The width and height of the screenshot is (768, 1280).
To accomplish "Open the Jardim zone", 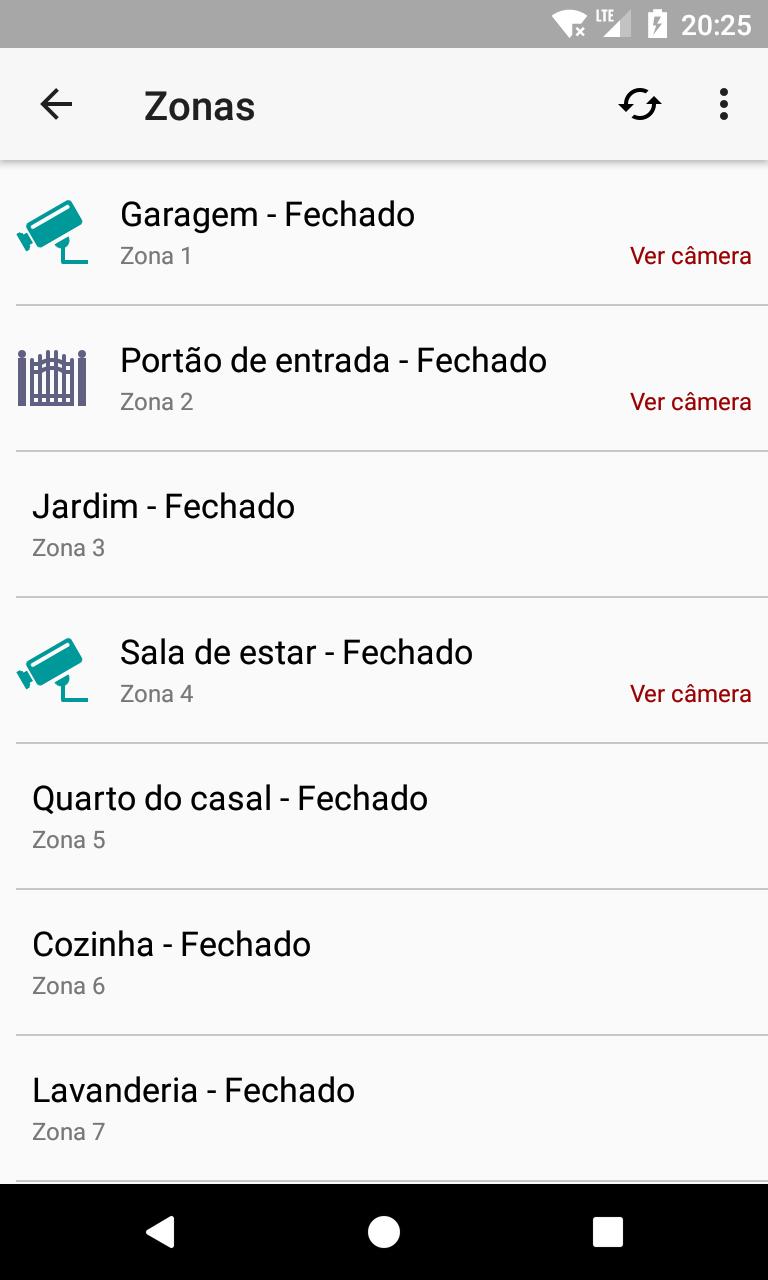I will (x=384, y=525).
